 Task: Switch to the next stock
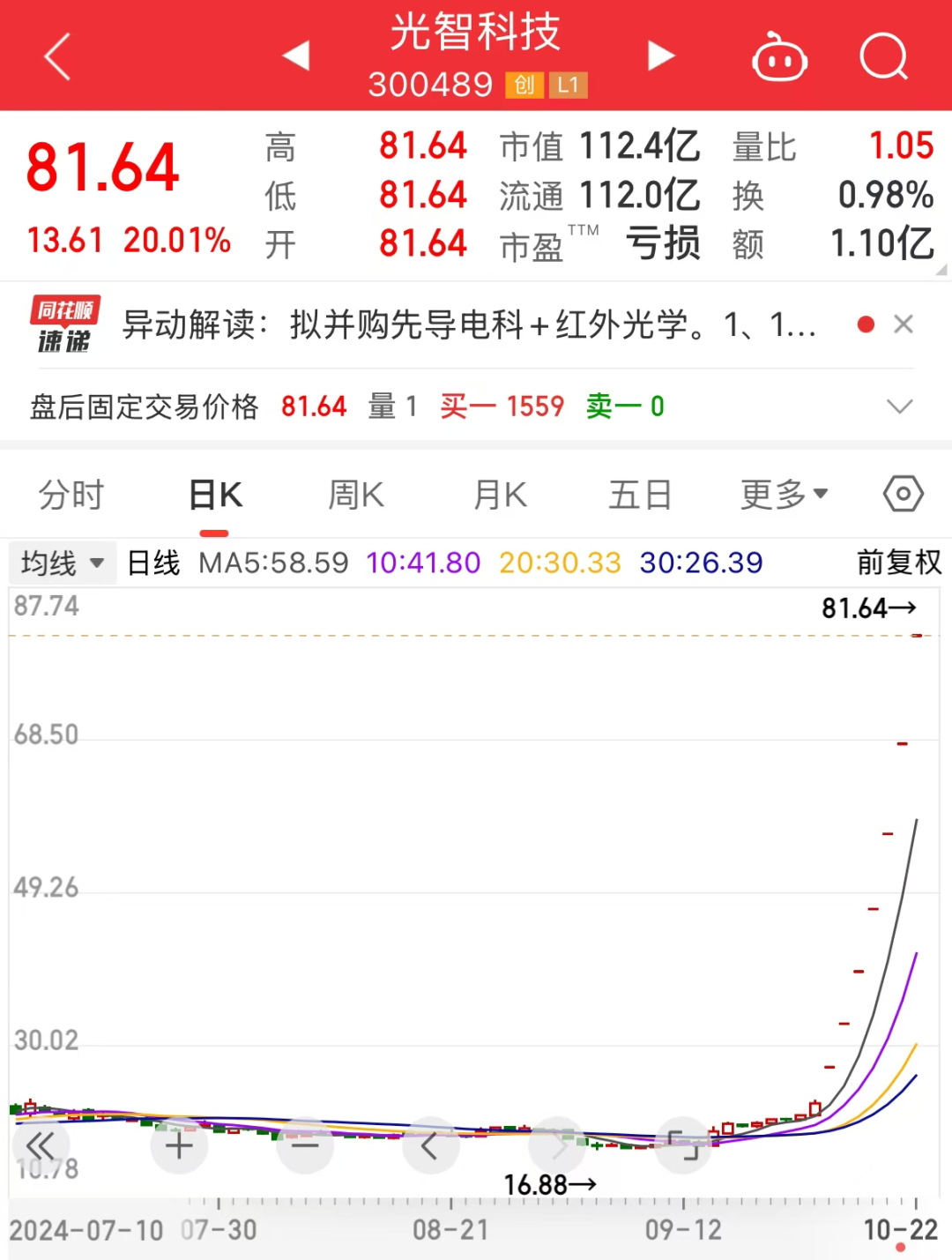coord(660,56)
